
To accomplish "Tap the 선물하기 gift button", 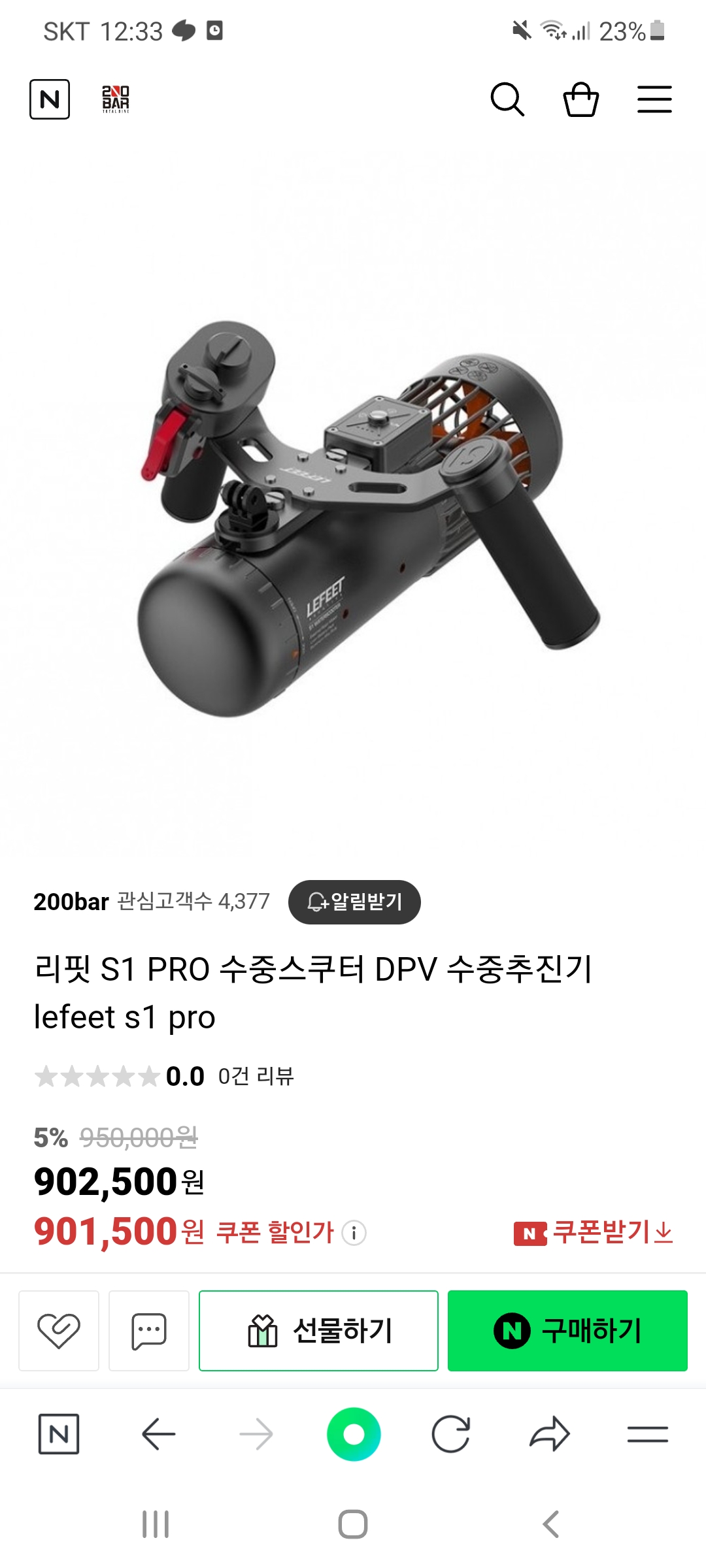I will 318,1330.
